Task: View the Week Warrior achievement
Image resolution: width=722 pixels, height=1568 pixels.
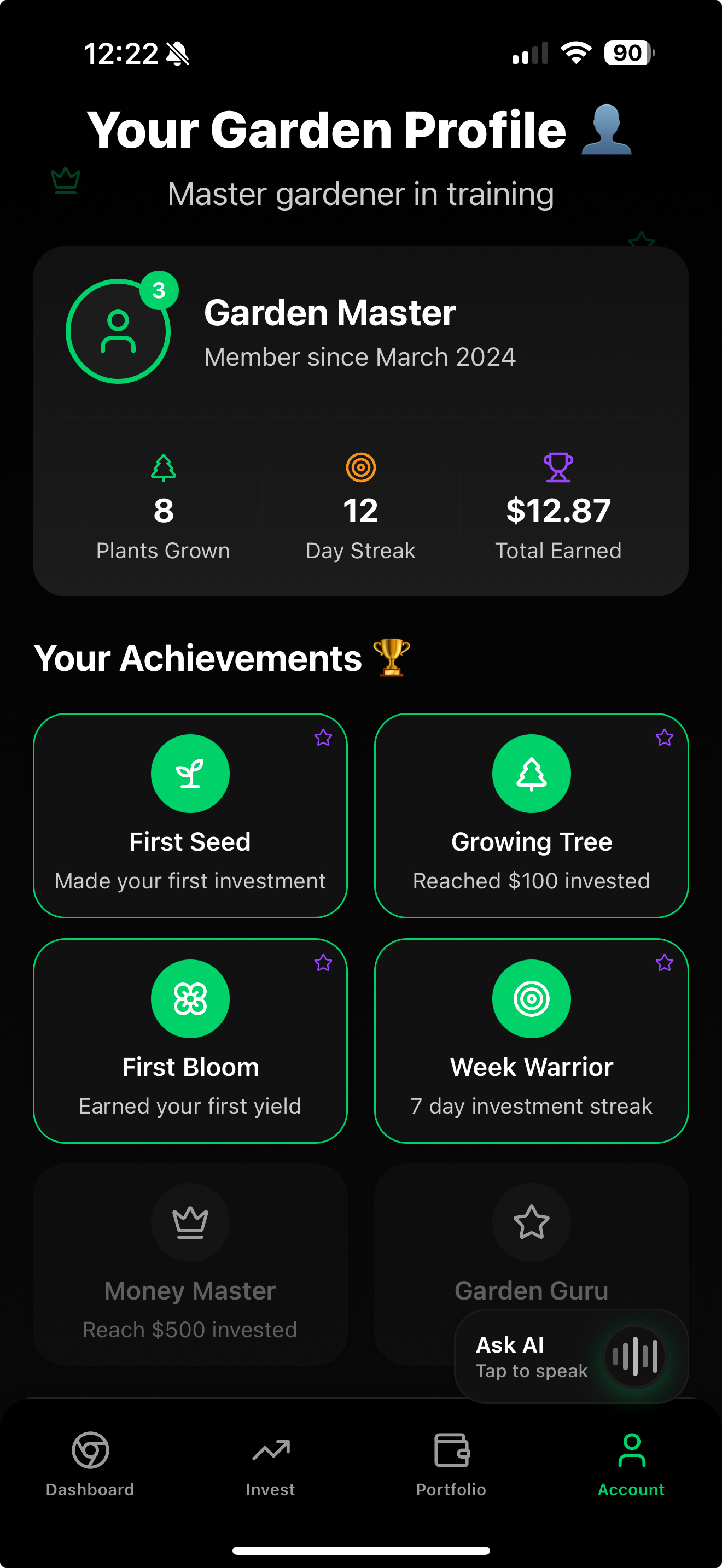Action: pos(532,1040)
